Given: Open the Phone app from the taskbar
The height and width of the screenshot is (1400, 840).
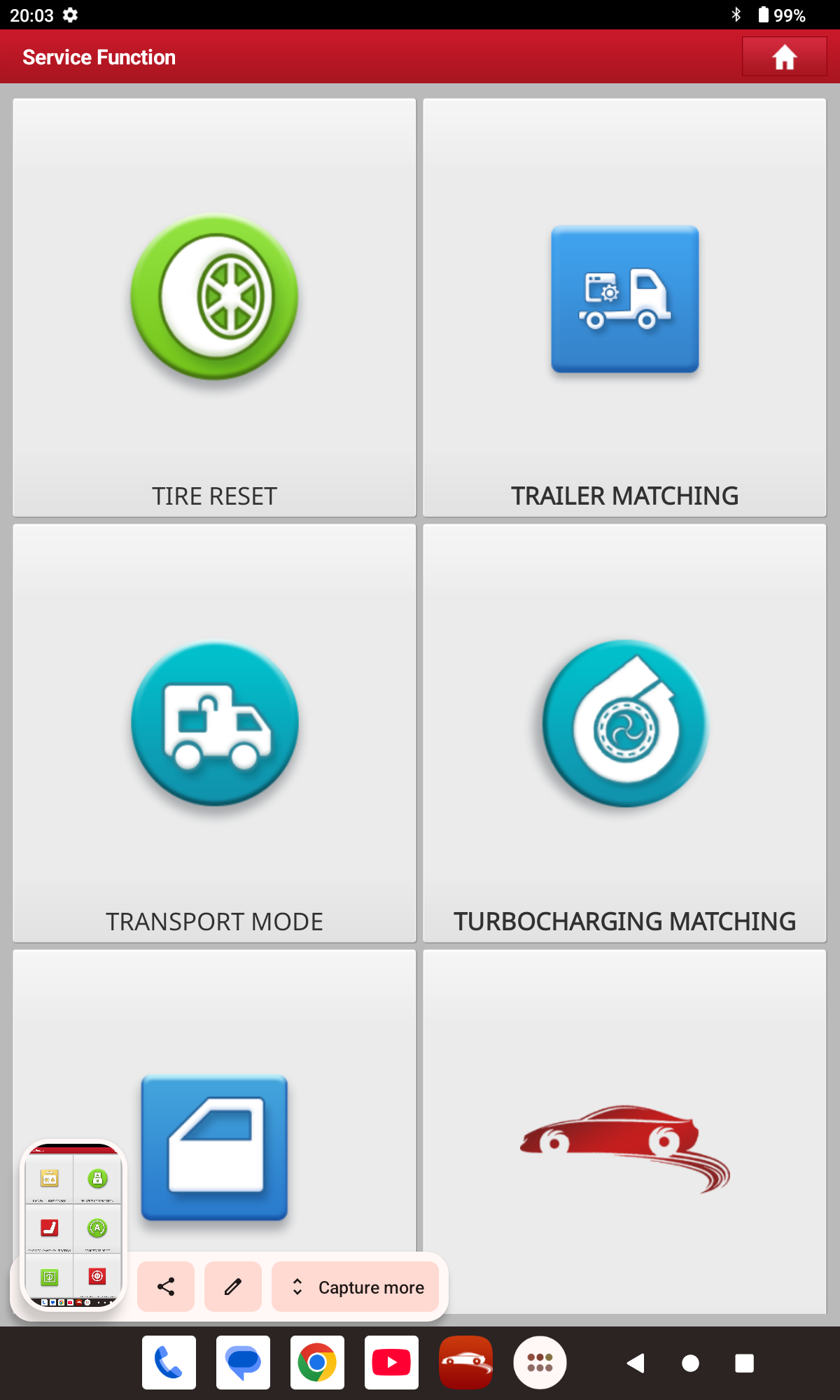Looking at the screenshot, I should click(169, 1362).
